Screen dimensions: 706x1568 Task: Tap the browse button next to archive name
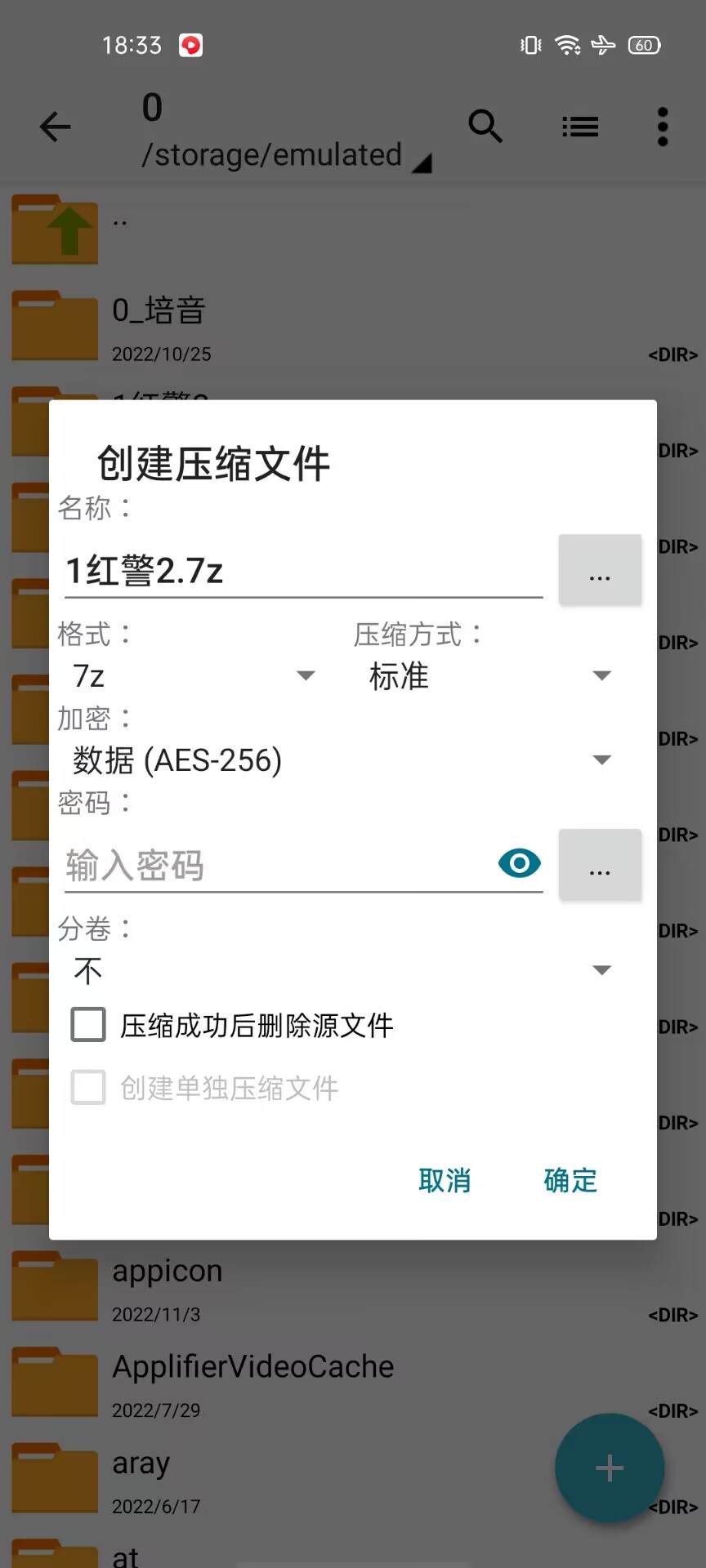click(x=600, y=570)
